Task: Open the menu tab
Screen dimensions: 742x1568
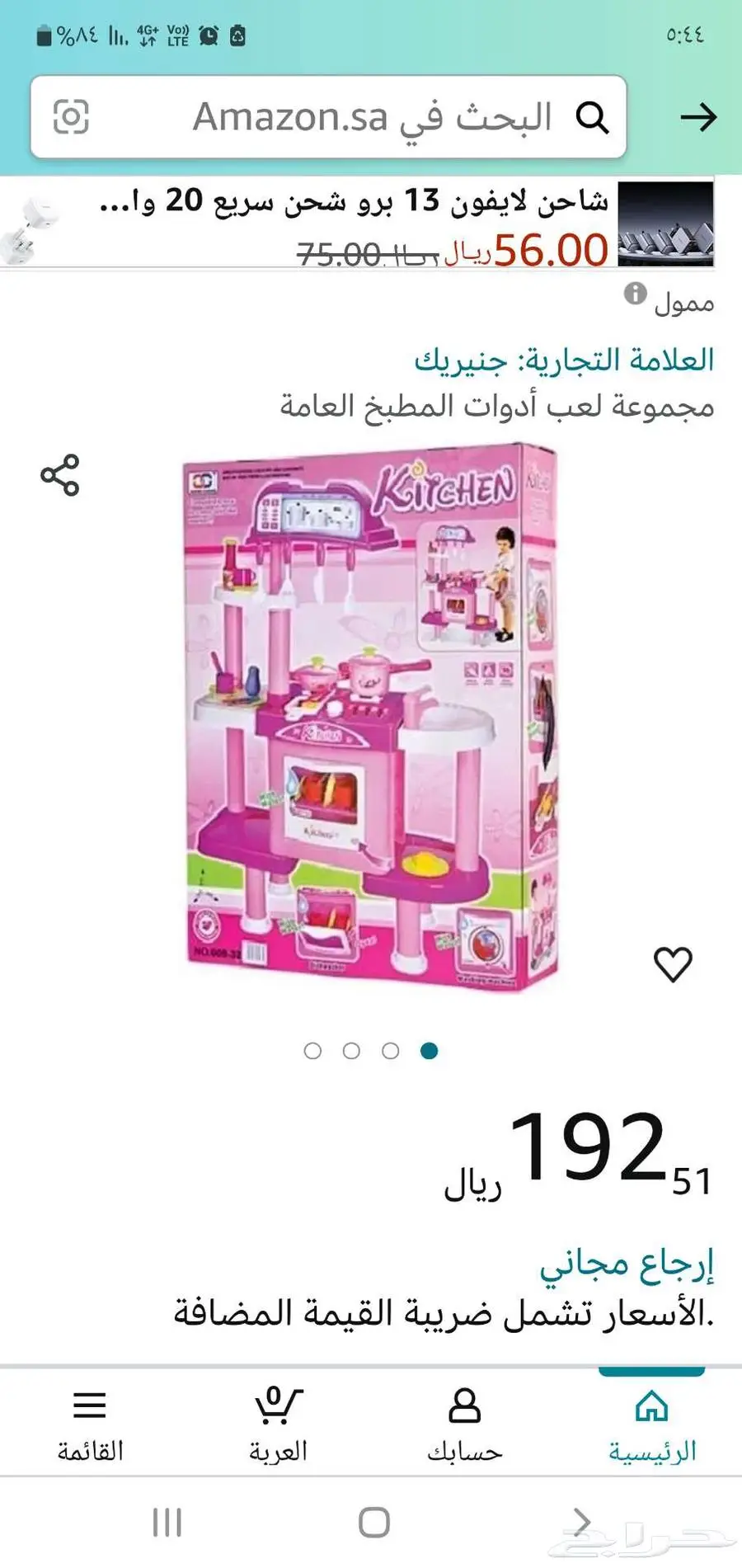Action: pyautogui.click(x=90, y=1423)
